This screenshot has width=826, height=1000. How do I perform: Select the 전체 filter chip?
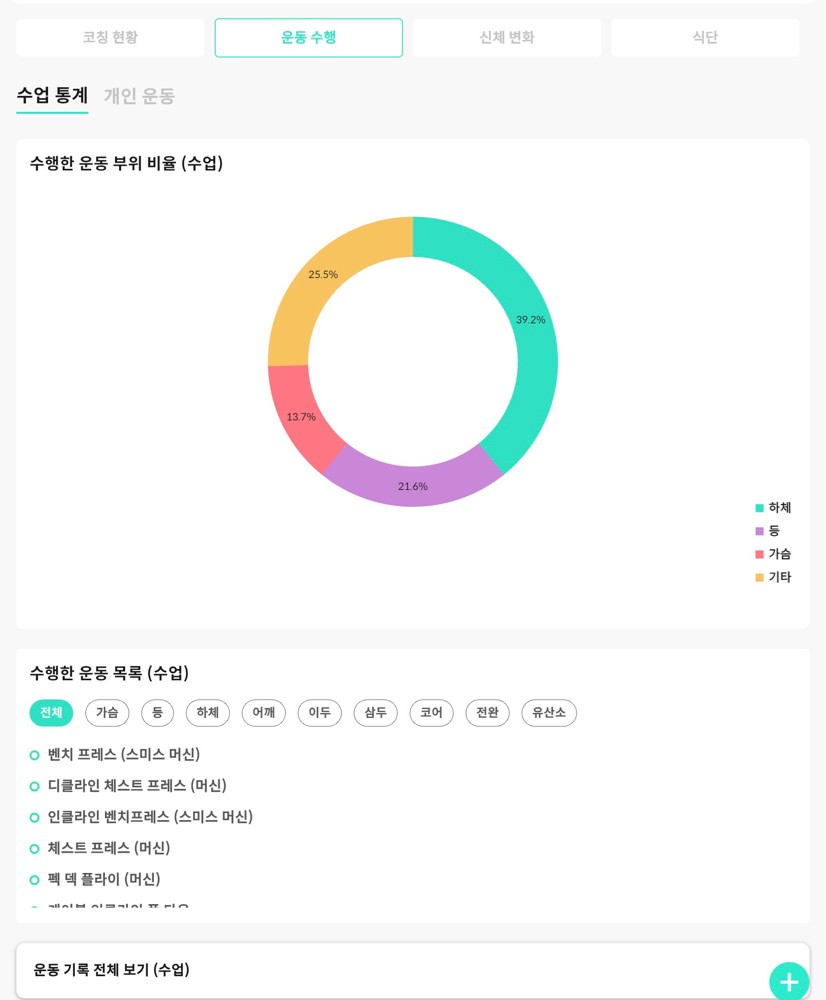[51, 713]
